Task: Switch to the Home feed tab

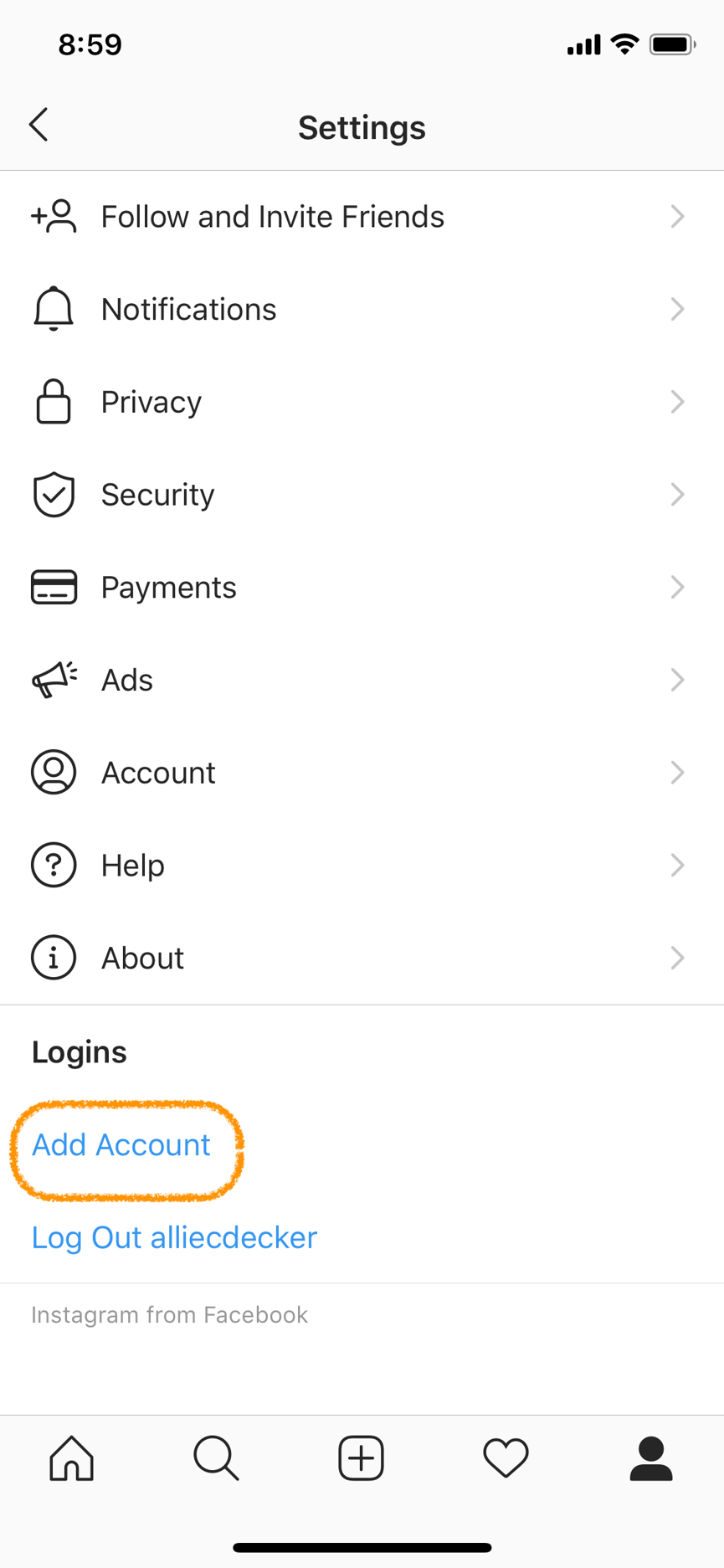Action: point(72,1458)
